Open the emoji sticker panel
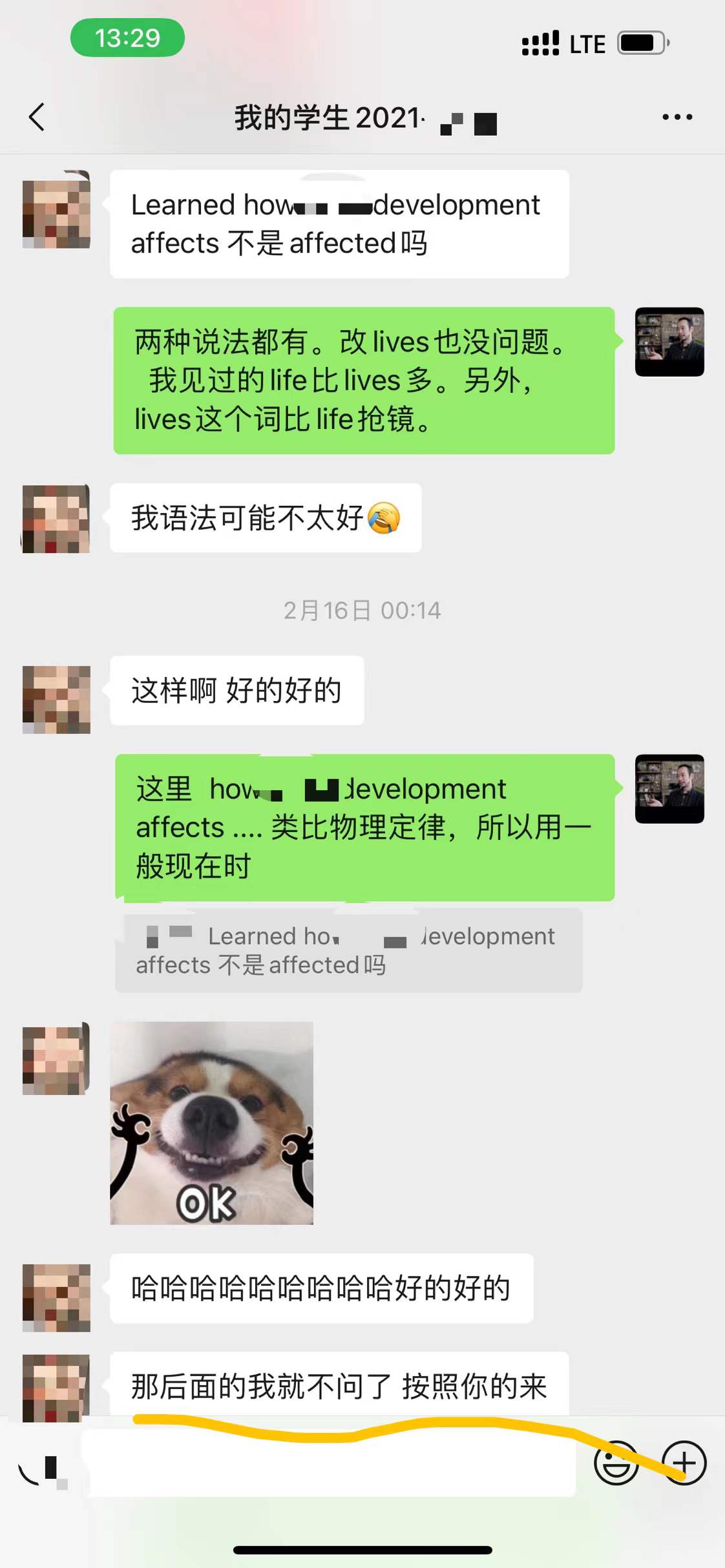This screenshot has width=725, height=1568. pyautogui.click(x=615, y=1463)
